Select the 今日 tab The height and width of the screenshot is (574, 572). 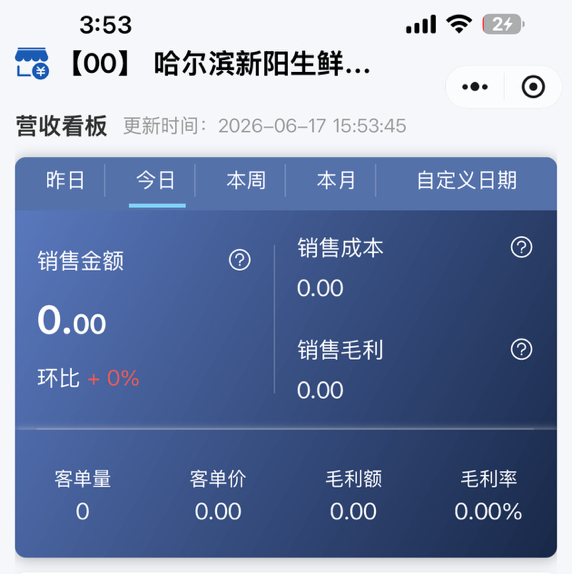point(156,180)
